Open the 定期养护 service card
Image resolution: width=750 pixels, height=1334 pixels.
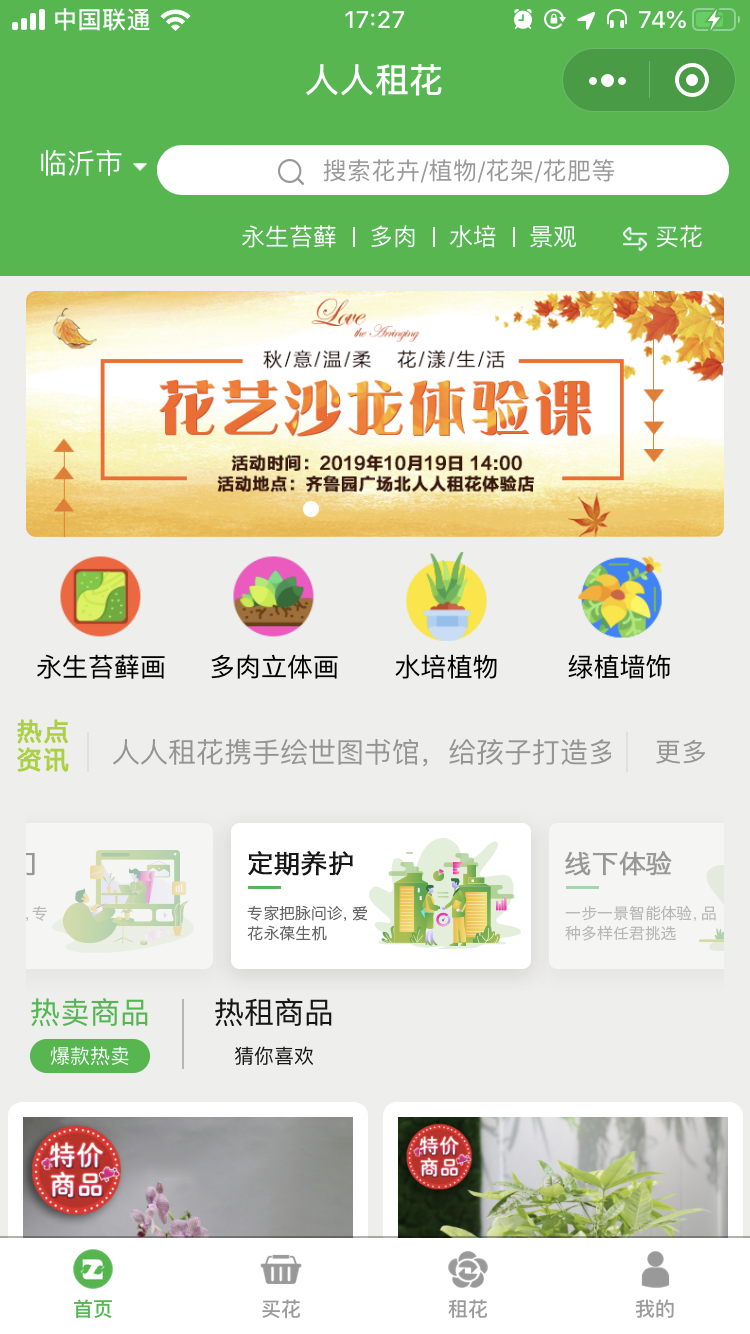pyautogui.click(x=380, y=896)
